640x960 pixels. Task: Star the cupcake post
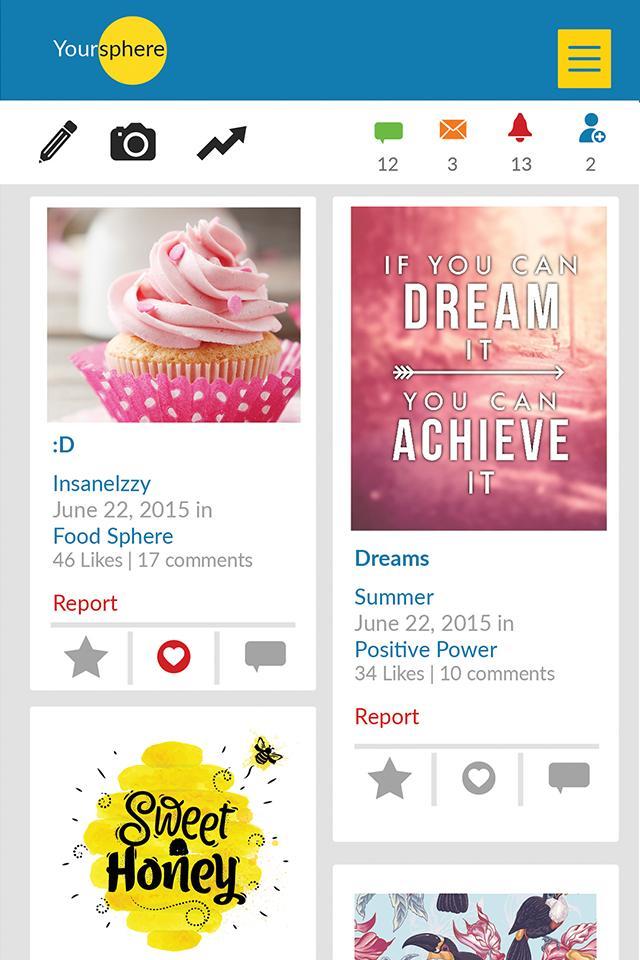point(86,657)
